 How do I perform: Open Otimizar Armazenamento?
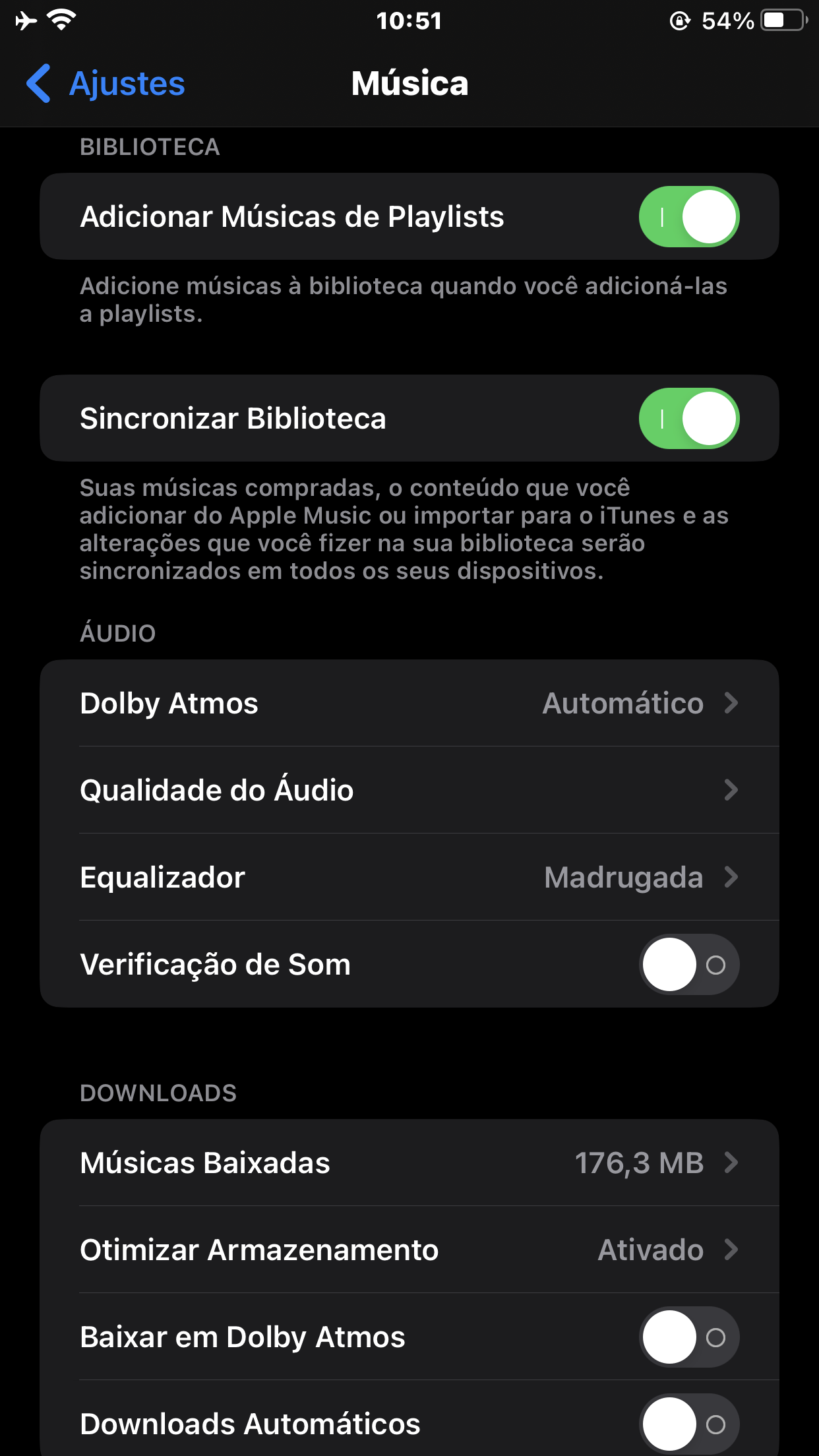click(x=409, y=1250)
